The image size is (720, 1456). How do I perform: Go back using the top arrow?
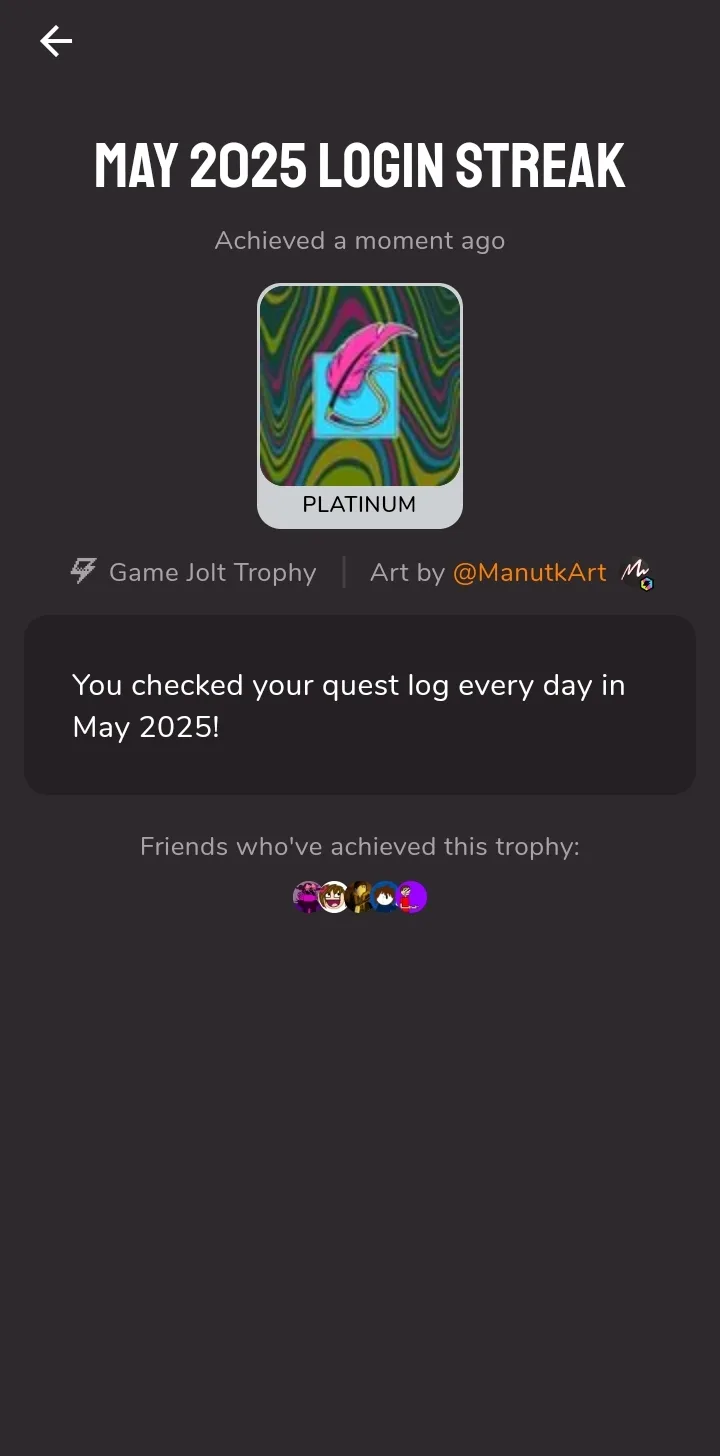pyautogui.click(x=56, y=41)
